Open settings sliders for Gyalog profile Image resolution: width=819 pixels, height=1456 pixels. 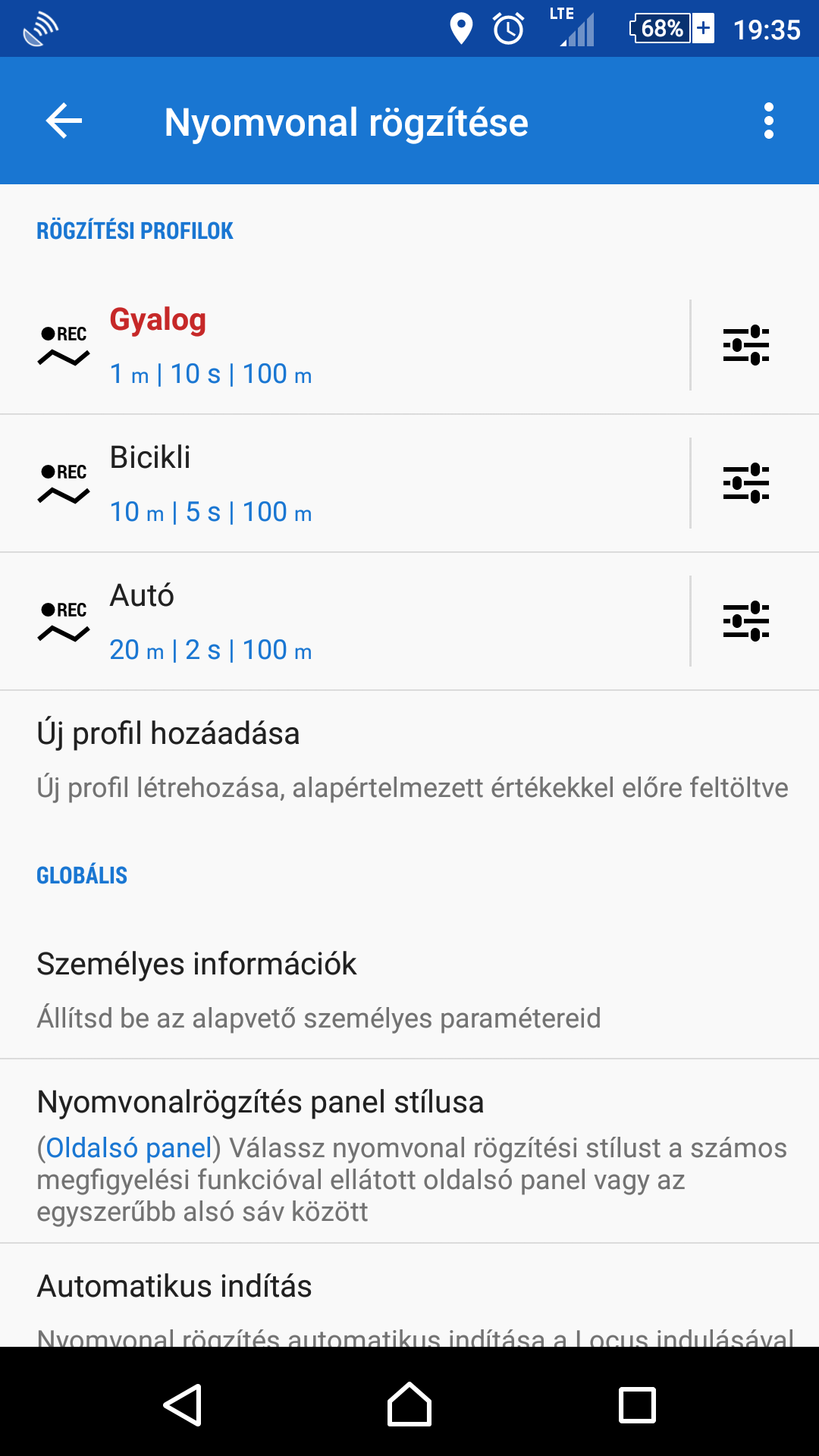coord(746,346)
